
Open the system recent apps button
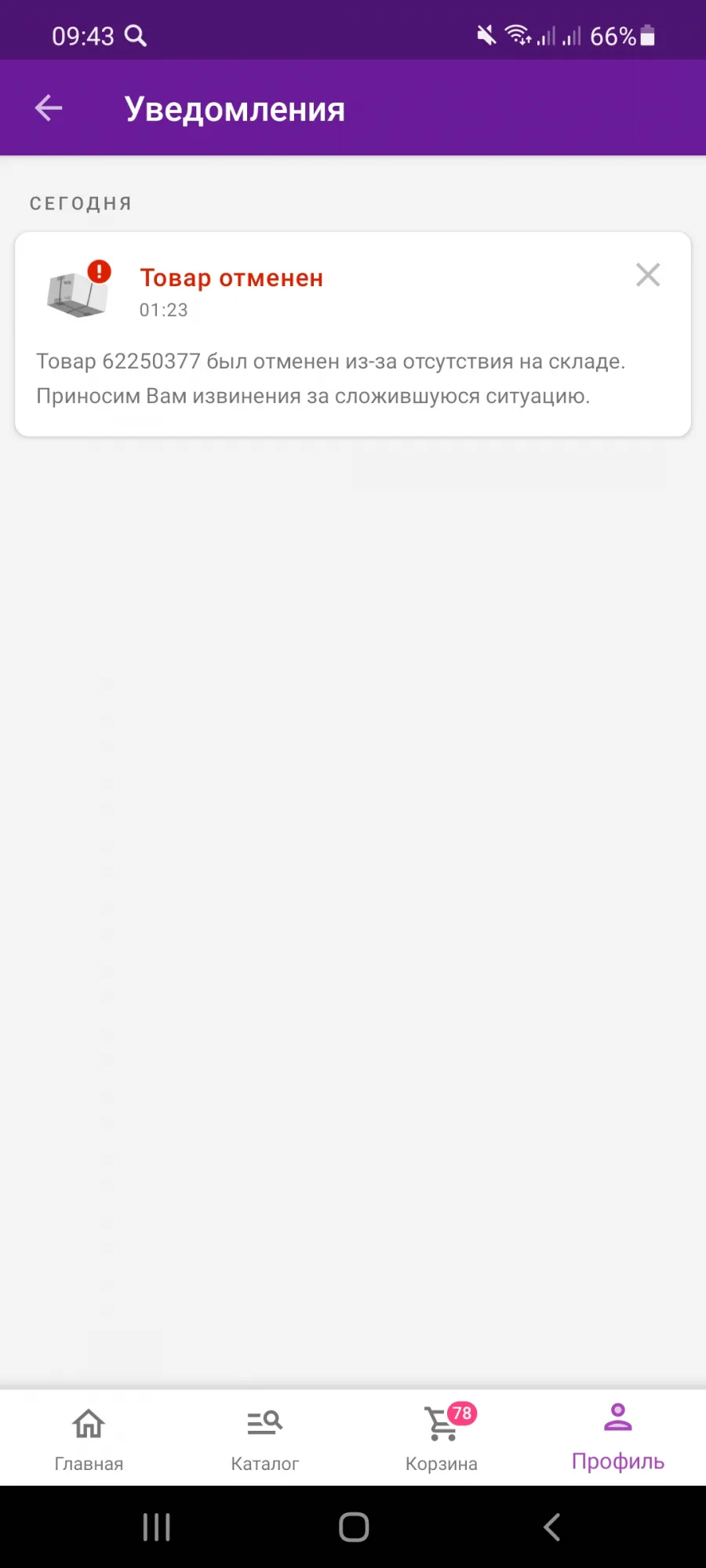(157, 1527)
